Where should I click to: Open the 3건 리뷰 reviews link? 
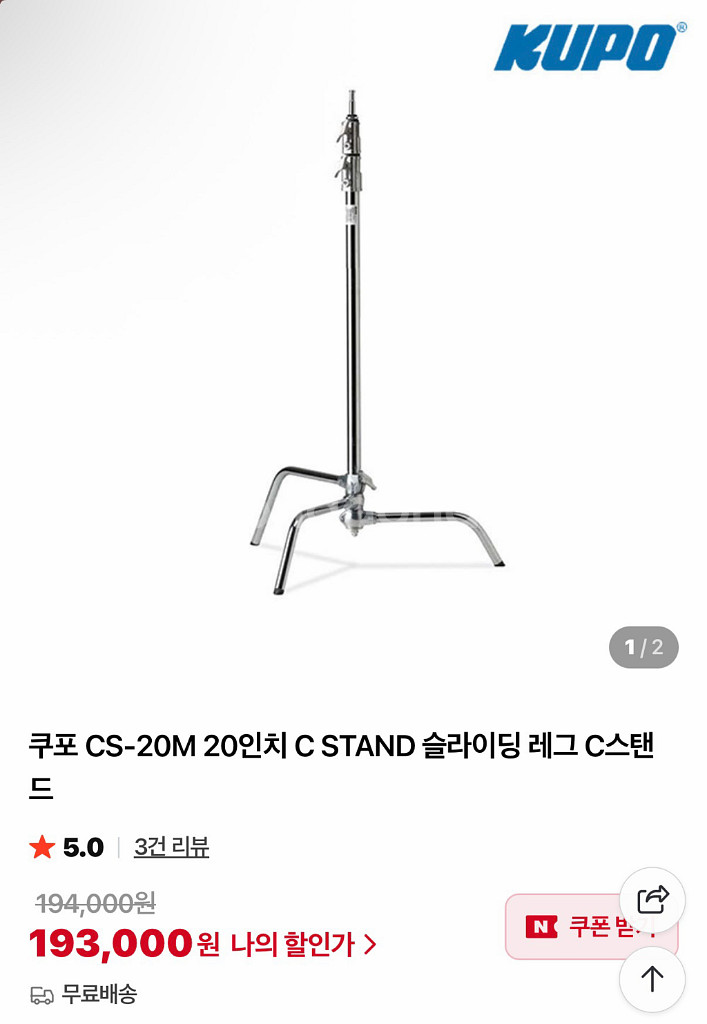[x=171, y=847]
